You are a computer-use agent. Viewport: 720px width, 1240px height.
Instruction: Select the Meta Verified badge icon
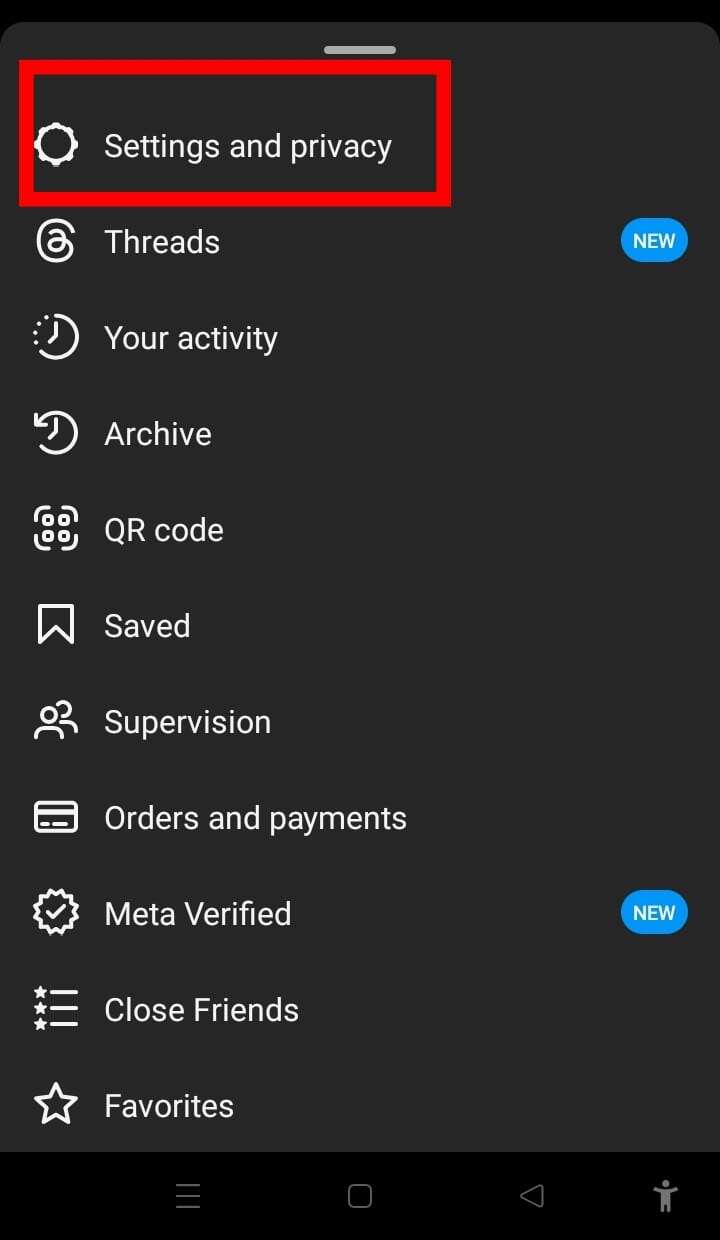coord(56,912)
